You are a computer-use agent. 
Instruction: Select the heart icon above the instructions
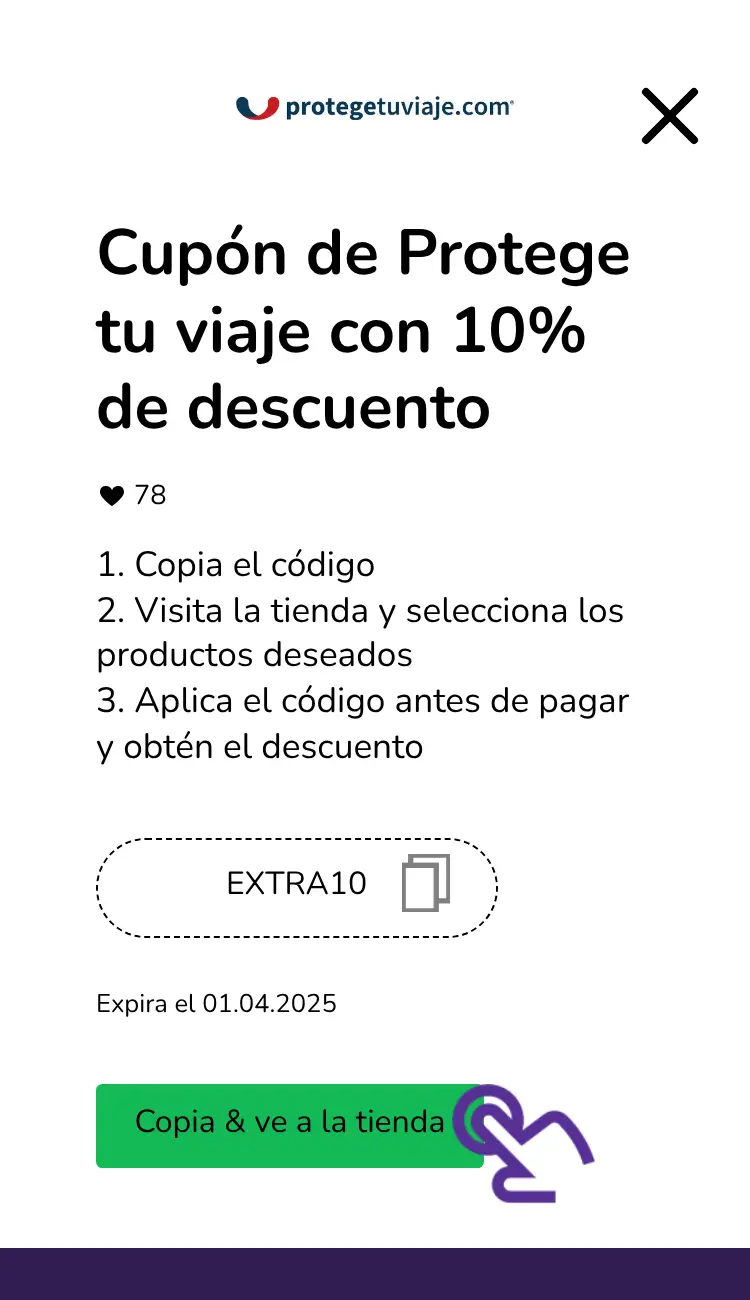112,494
